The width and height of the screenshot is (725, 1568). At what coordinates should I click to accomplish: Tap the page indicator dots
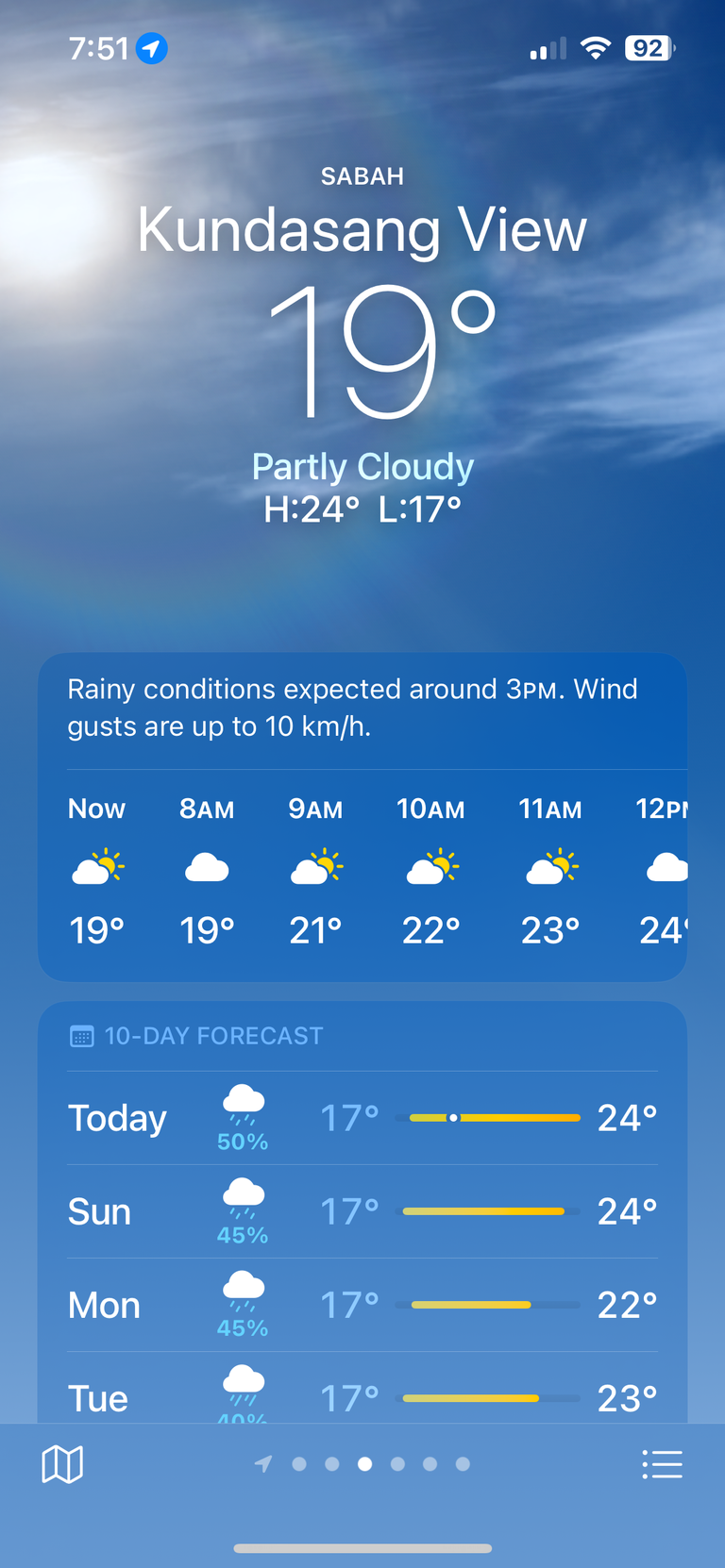tap(364, 1464)
